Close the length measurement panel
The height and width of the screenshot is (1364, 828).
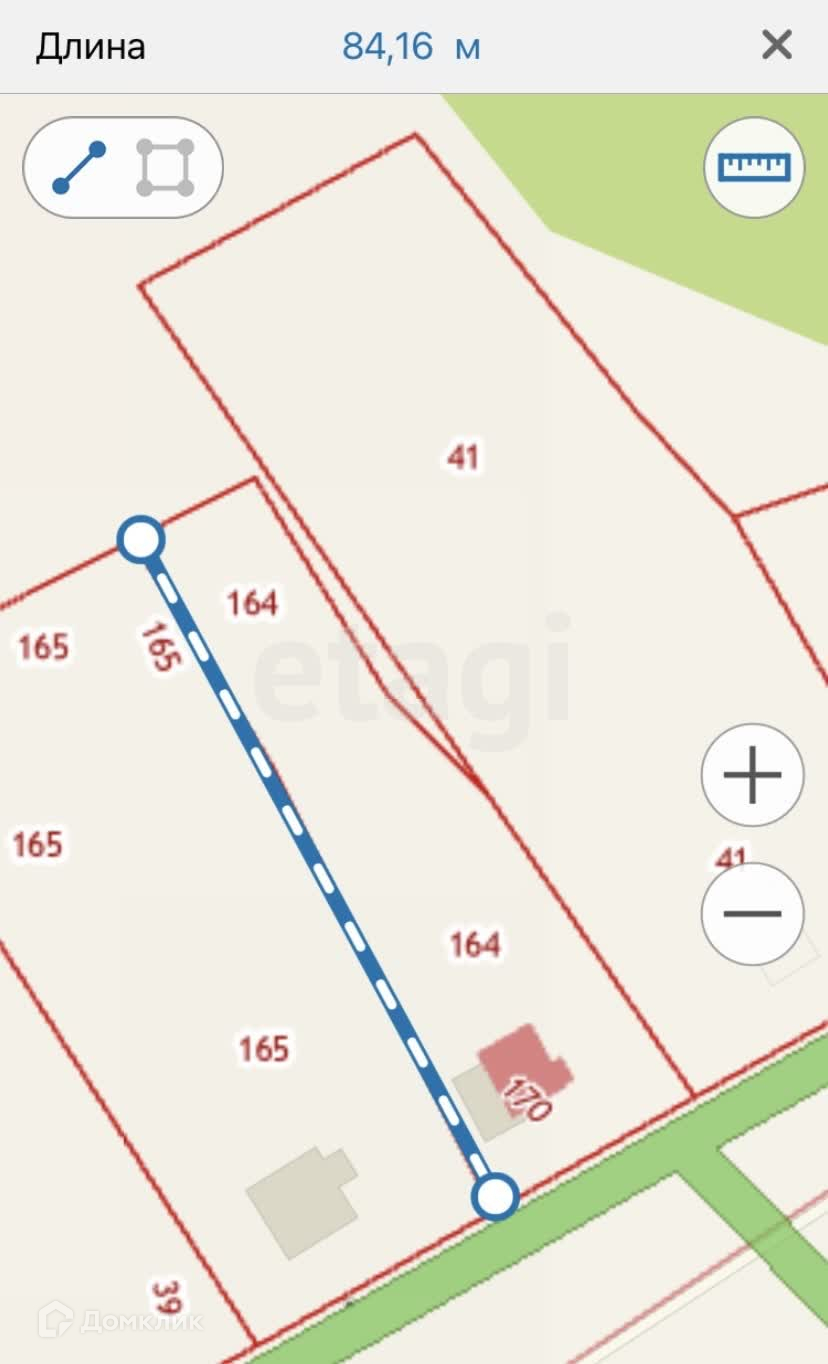click(x=777, y=46)
